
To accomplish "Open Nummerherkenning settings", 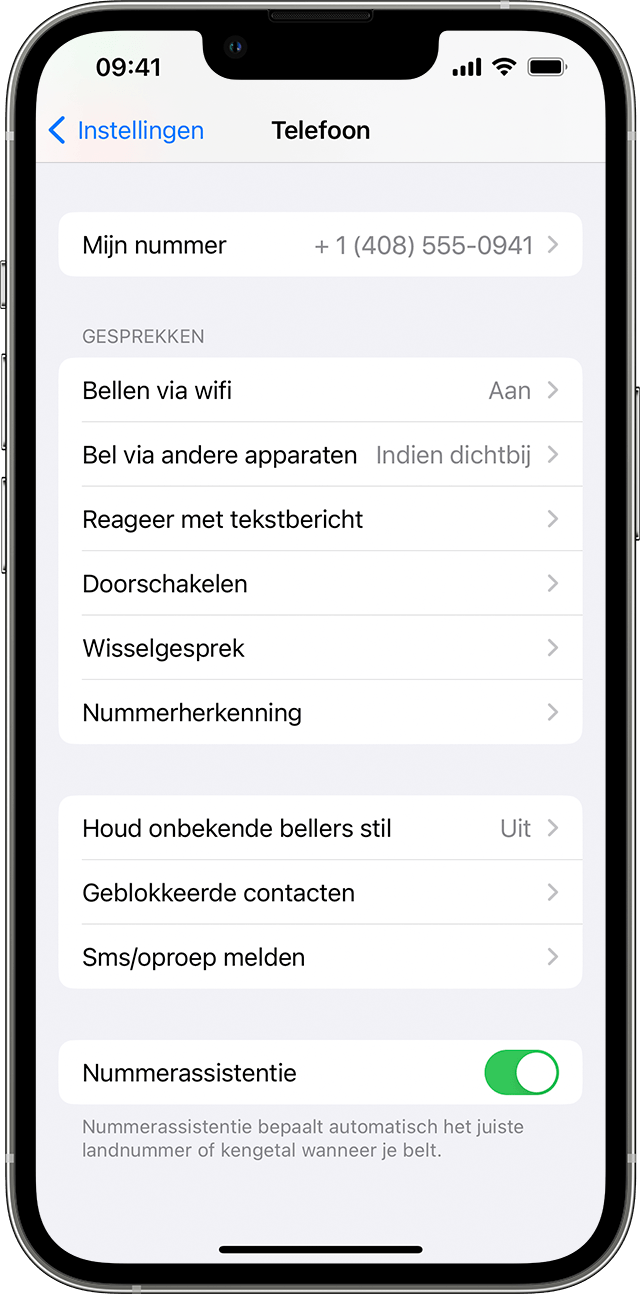I will (x=320, y=712).
